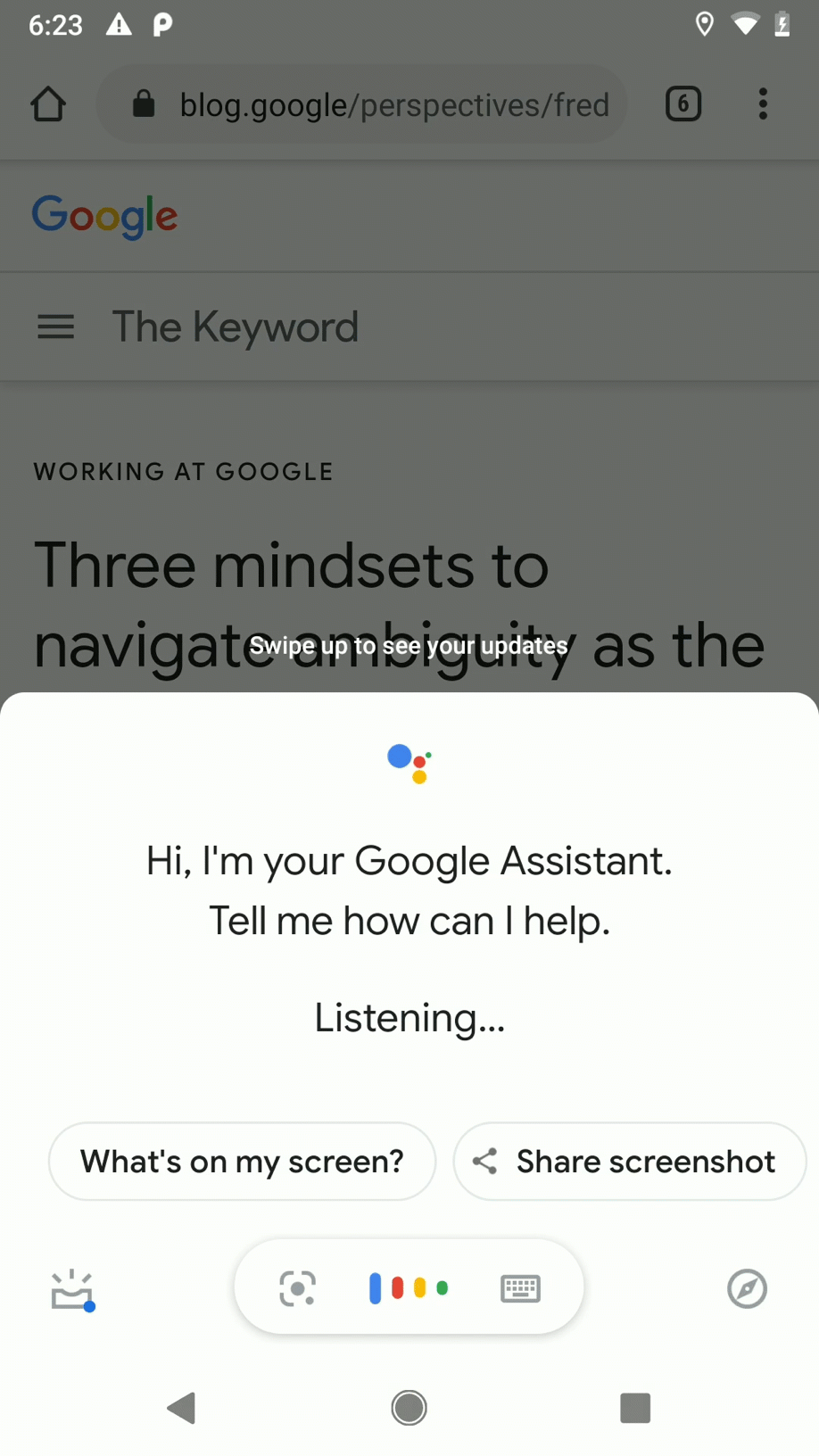Toggle the updates notification dot
The image size is (819, 1456).
point(90,1307)
